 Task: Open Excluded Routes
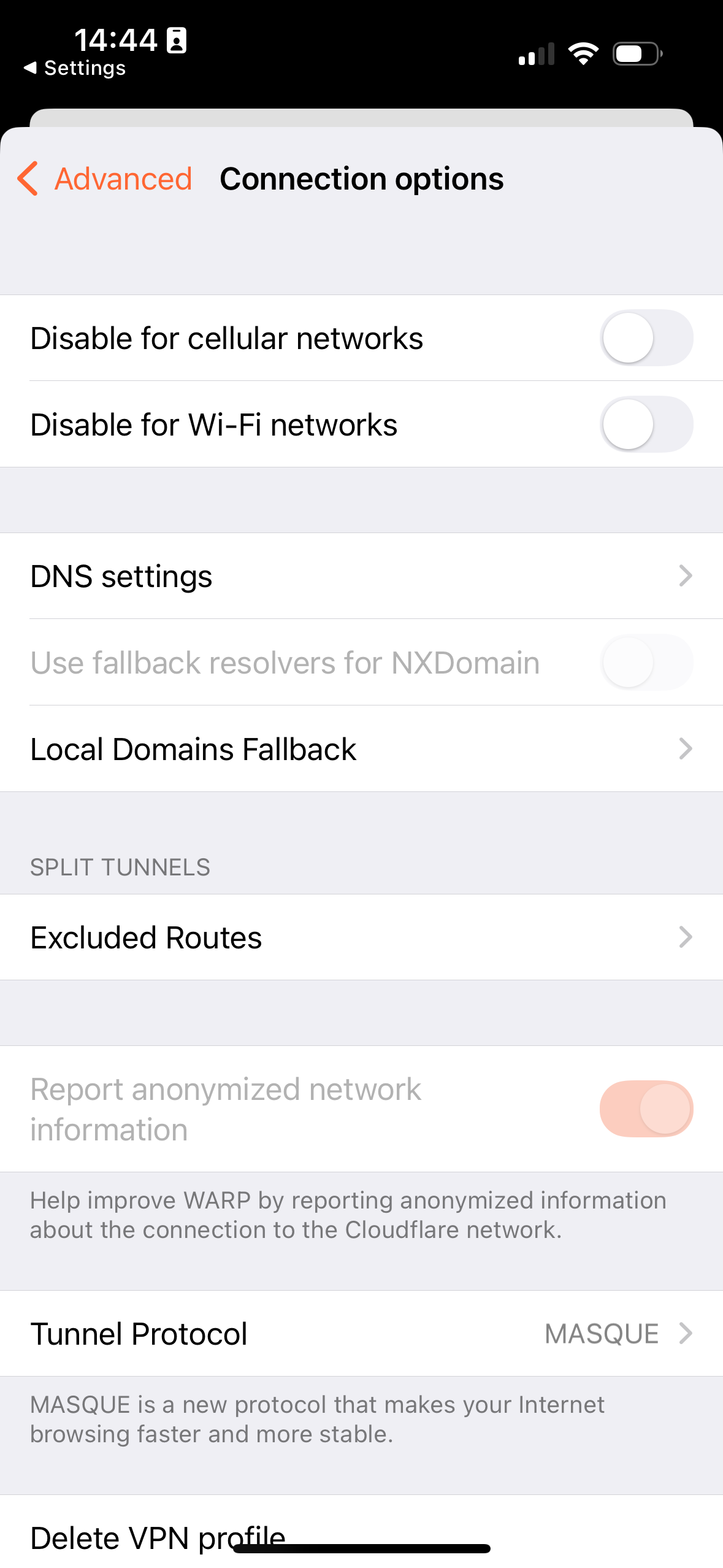tap(361, 937)
